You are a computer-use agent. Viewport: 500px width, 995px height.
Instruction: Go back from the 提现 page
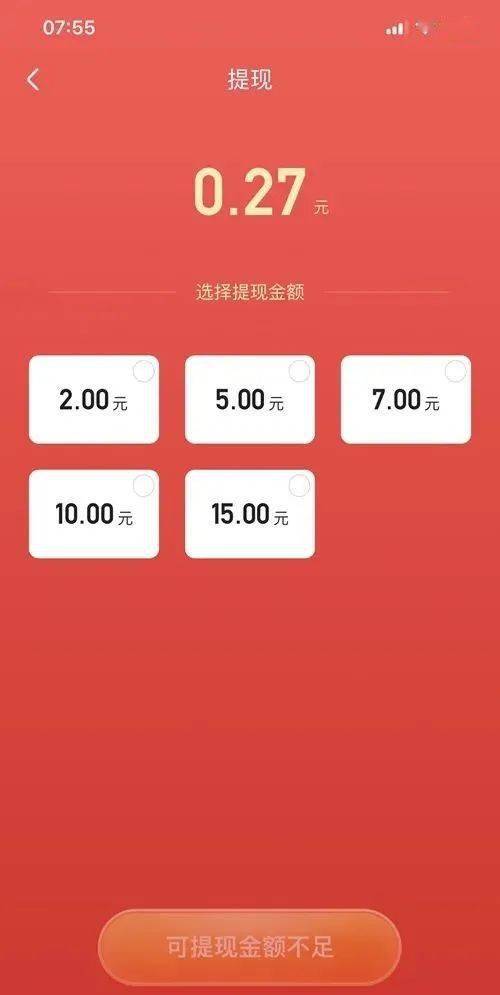[33, 80]
